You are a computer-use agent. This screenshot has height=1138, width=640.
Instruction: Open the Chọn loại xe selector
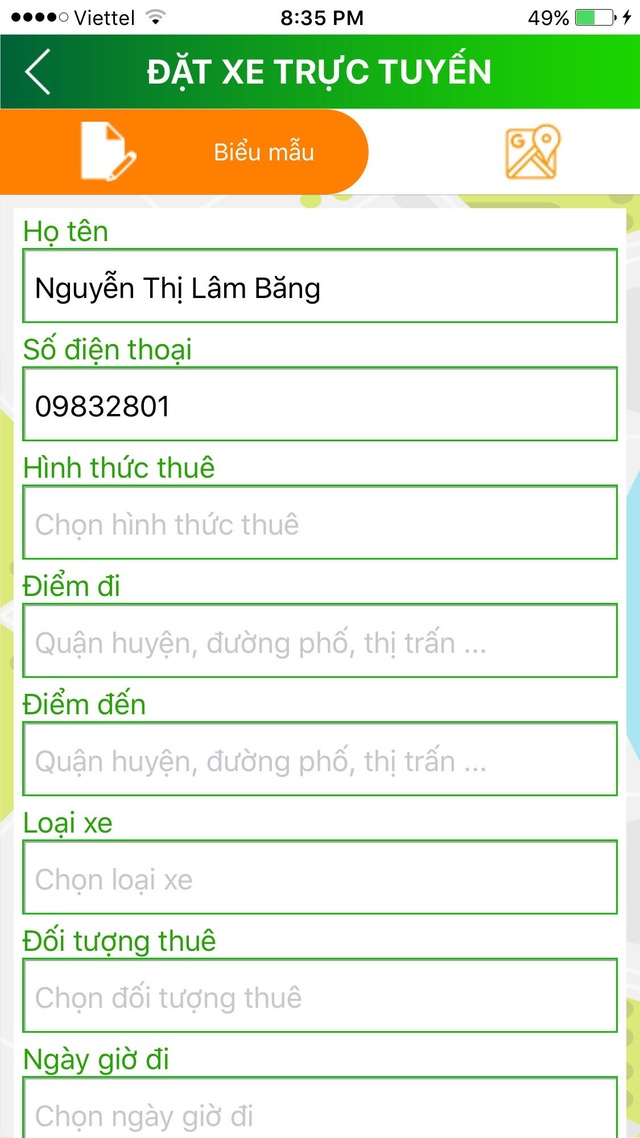[x=320, y=878]
